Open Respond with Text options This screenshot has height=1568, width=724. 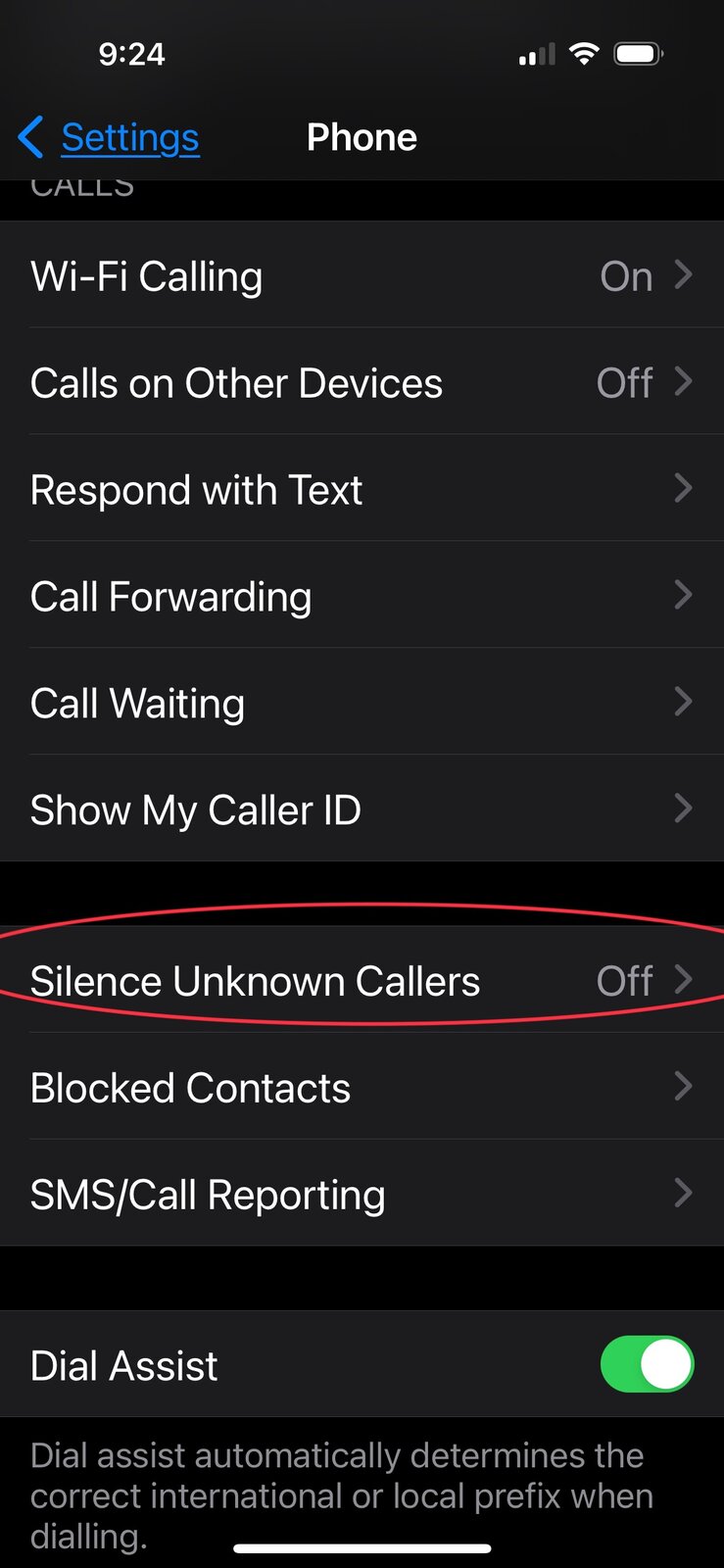coord(362,490)
